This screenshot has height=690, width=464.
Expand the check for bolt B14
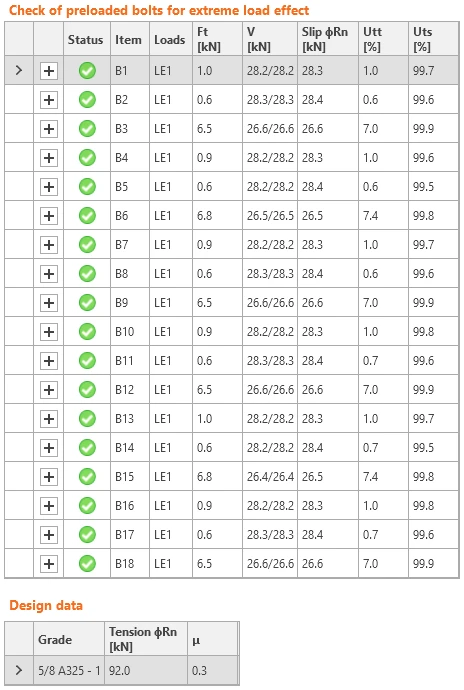(x=49, y=448)
